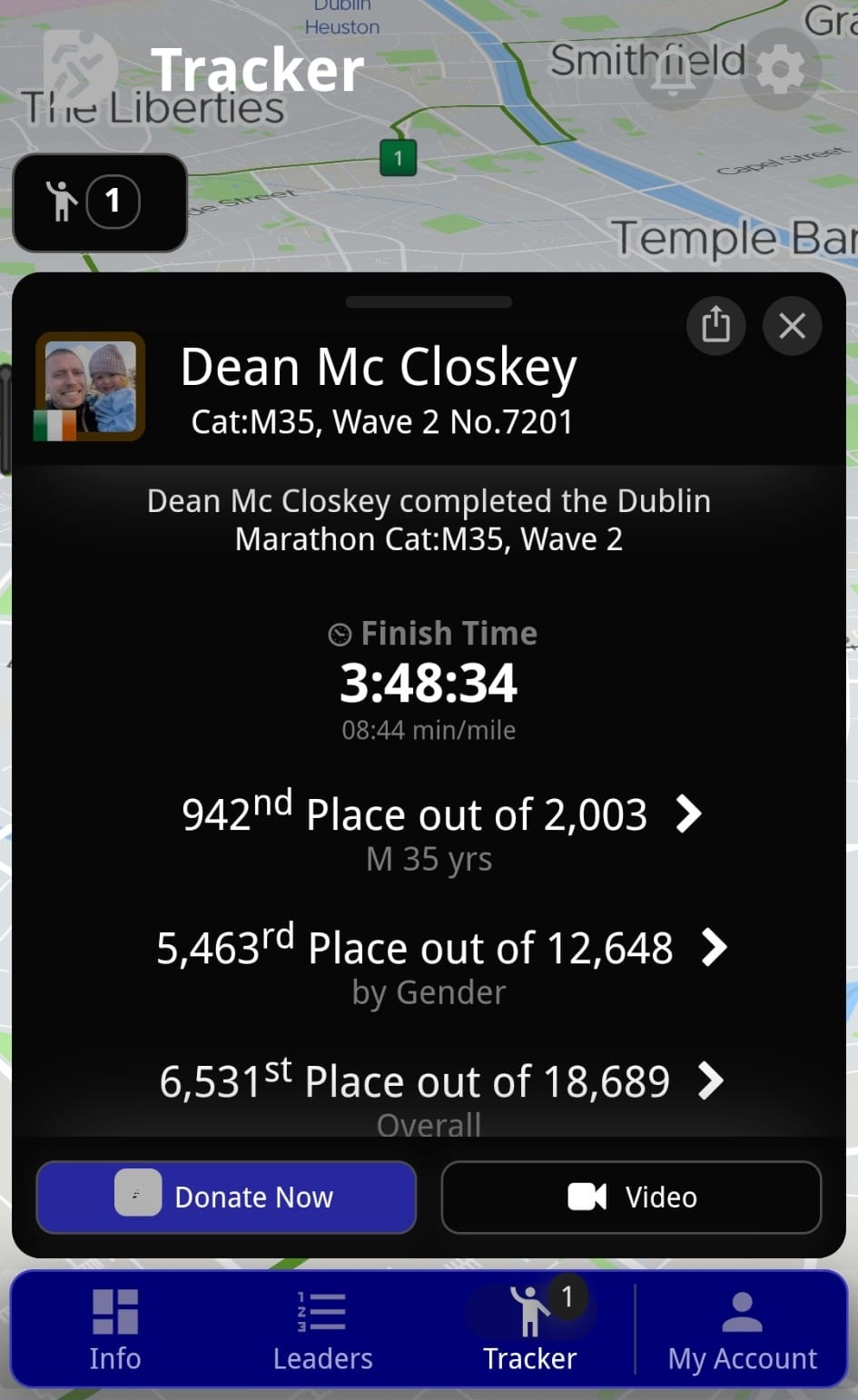
Task: Open the settings gear
Action: 780,69
